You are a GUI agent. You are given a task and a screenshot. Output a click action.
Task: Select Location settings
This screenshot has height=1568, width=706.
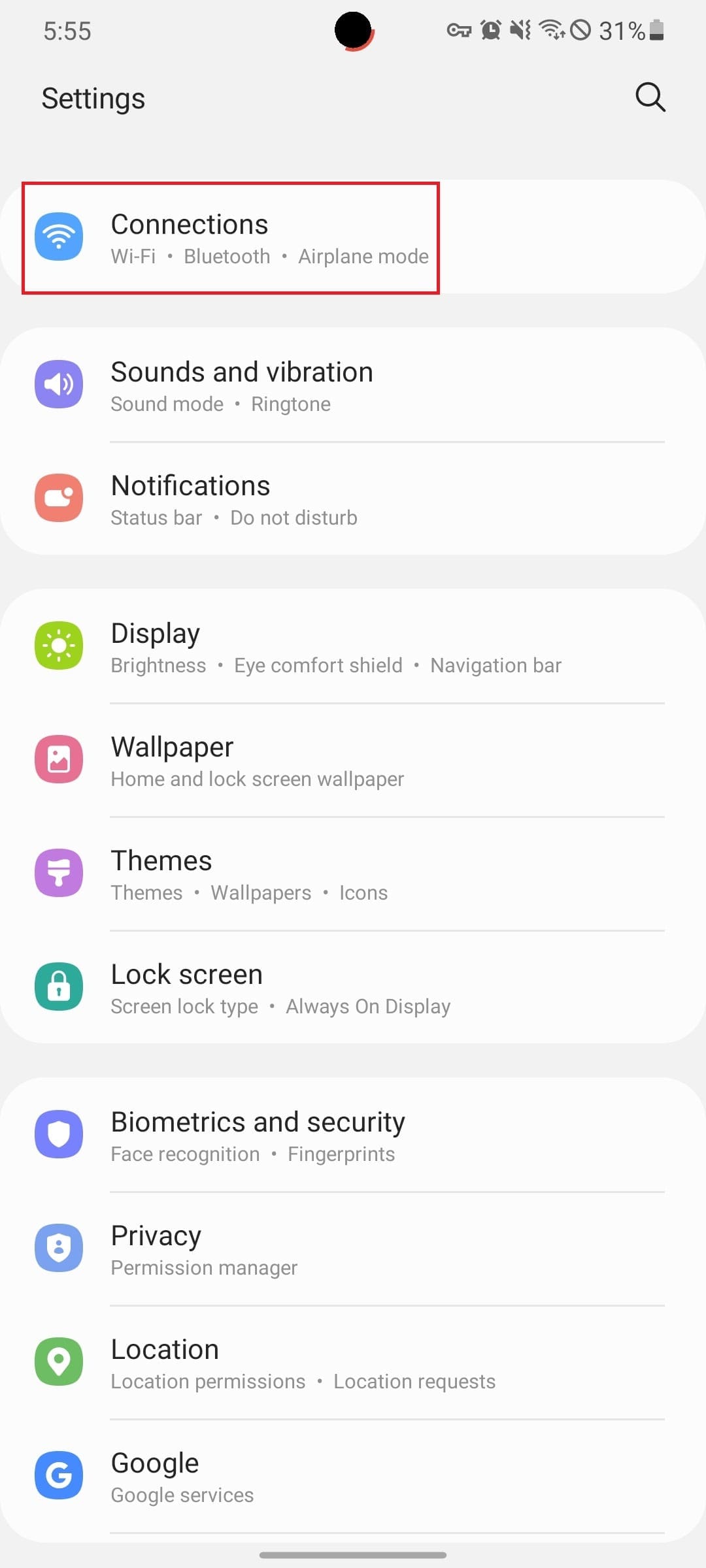[x=353, y=1364]
